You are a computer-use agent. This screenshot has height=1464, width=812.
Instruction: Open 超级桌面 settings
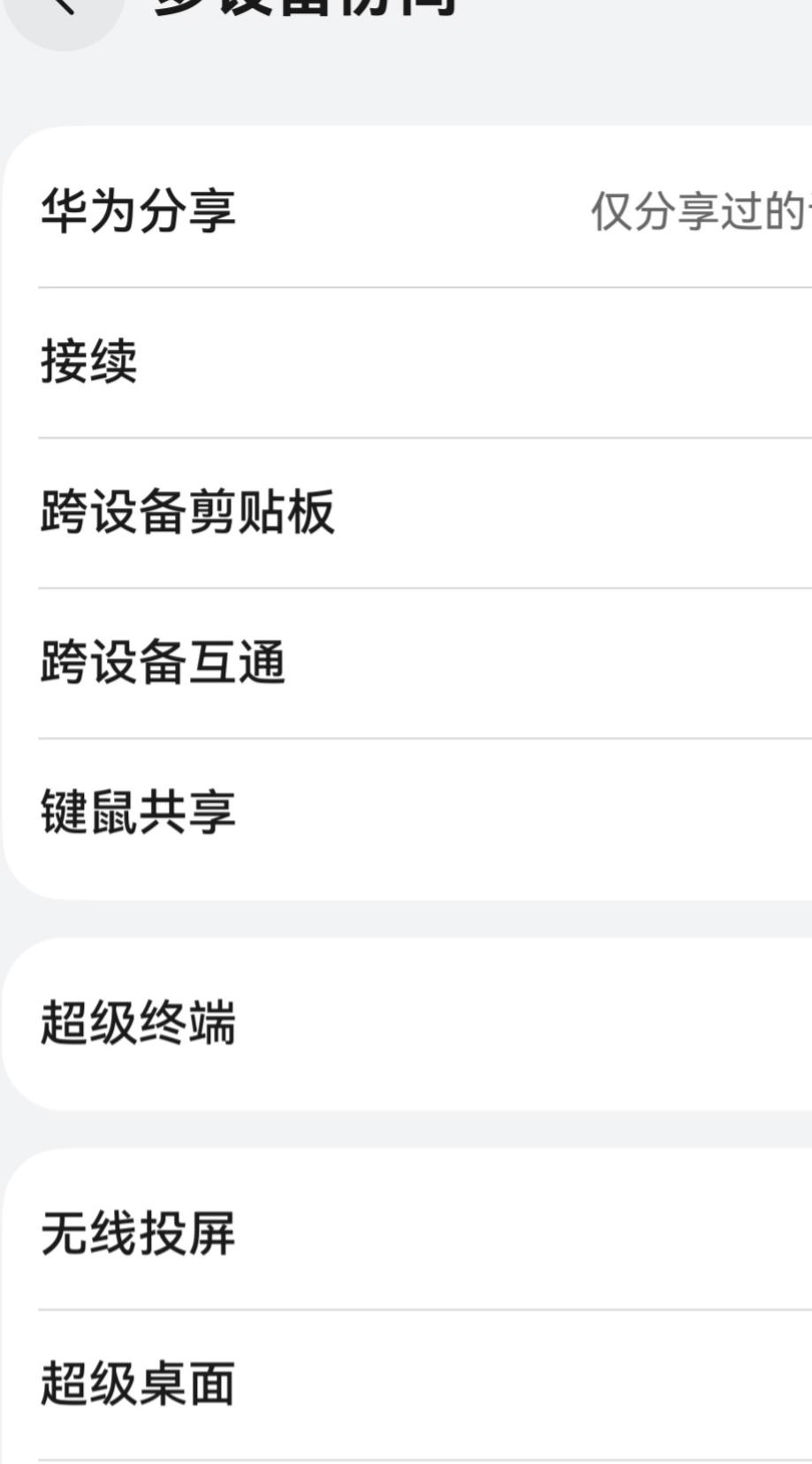[407, 1384]
